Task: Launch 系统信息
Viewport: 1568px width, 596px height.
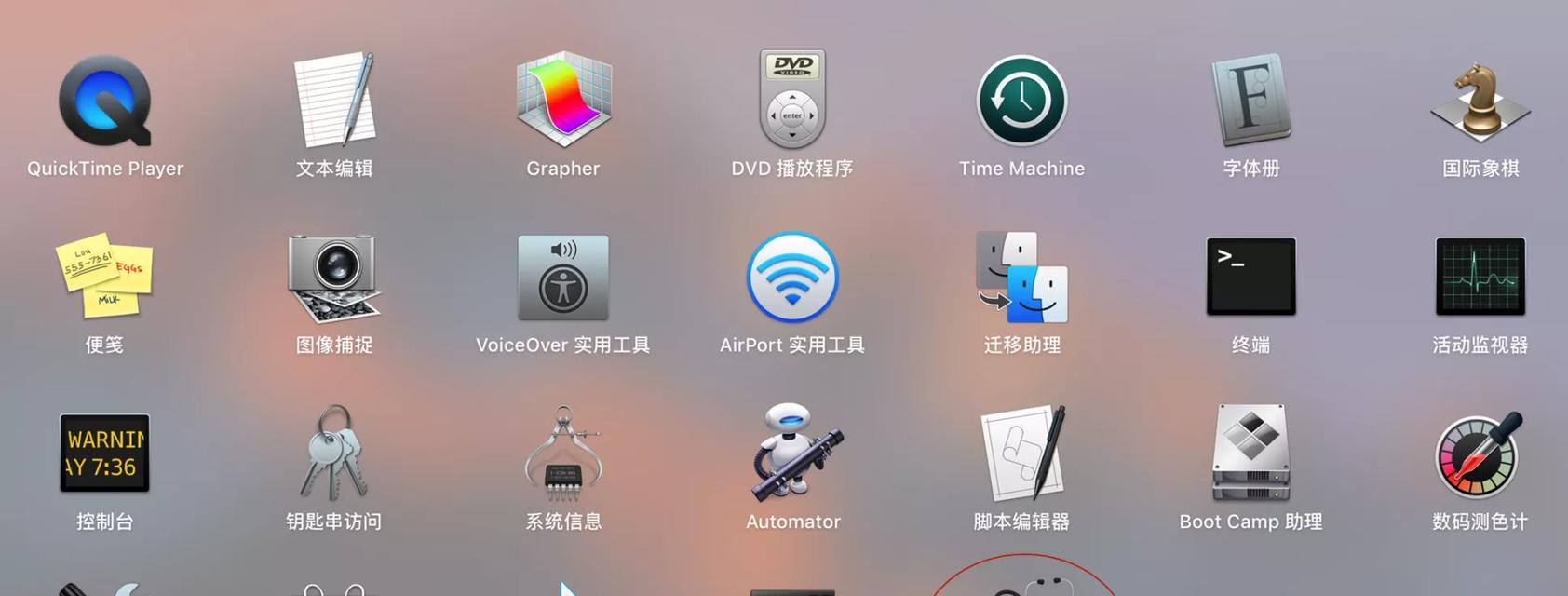Action: (563, 454)
